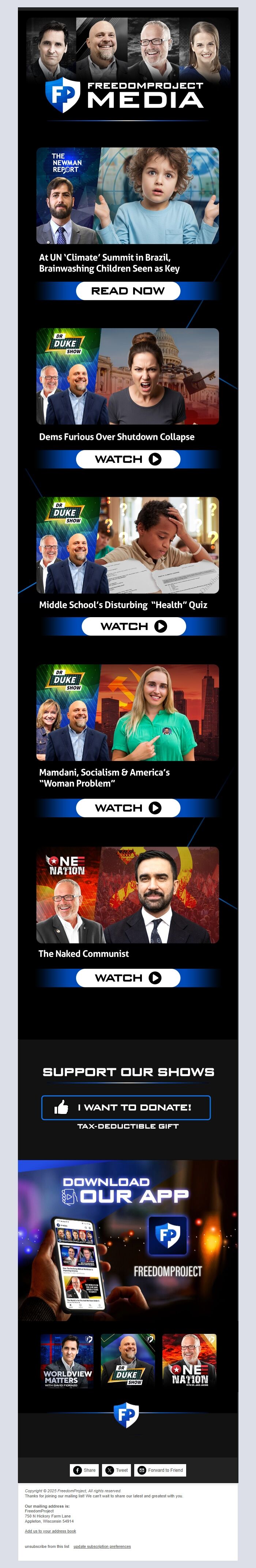The image size is (256, 1568).
Task: Watch Middle School's Disturbing Health Quiz
Action: pyautogui.click(x=133, y=626)
